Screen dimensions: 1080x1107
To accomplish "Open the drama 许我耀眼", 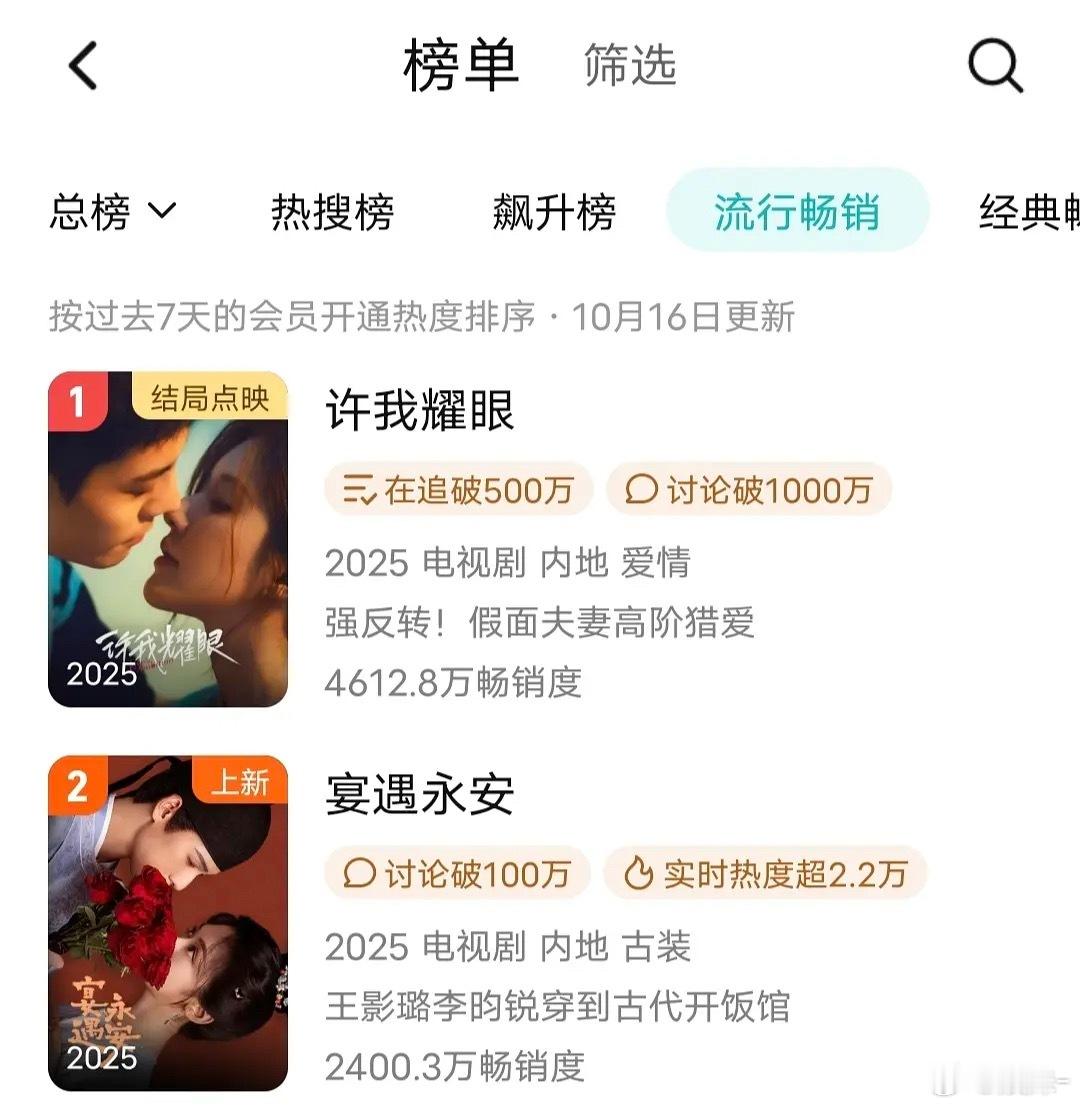I will point(420,414).
